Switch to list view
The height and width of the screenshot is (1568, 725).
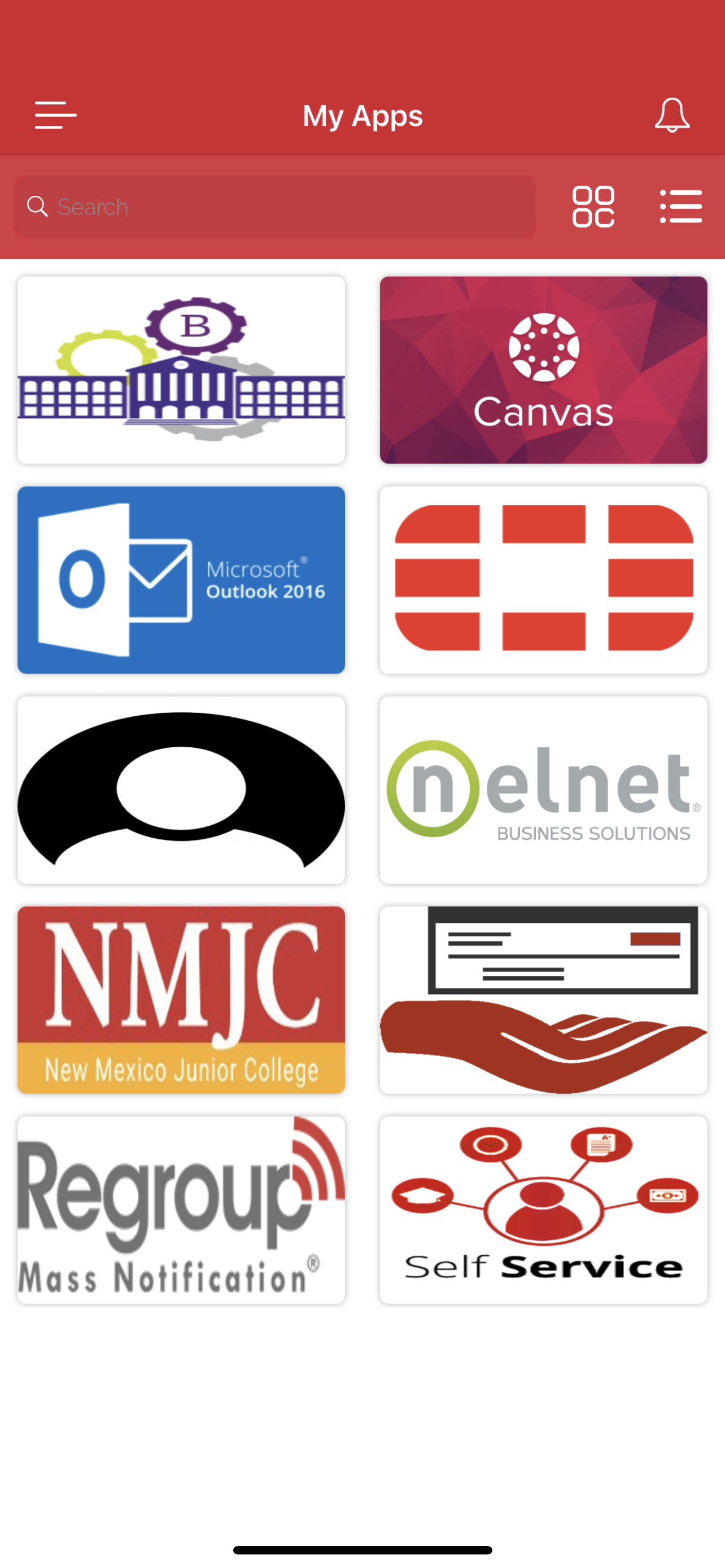point(680,207)
